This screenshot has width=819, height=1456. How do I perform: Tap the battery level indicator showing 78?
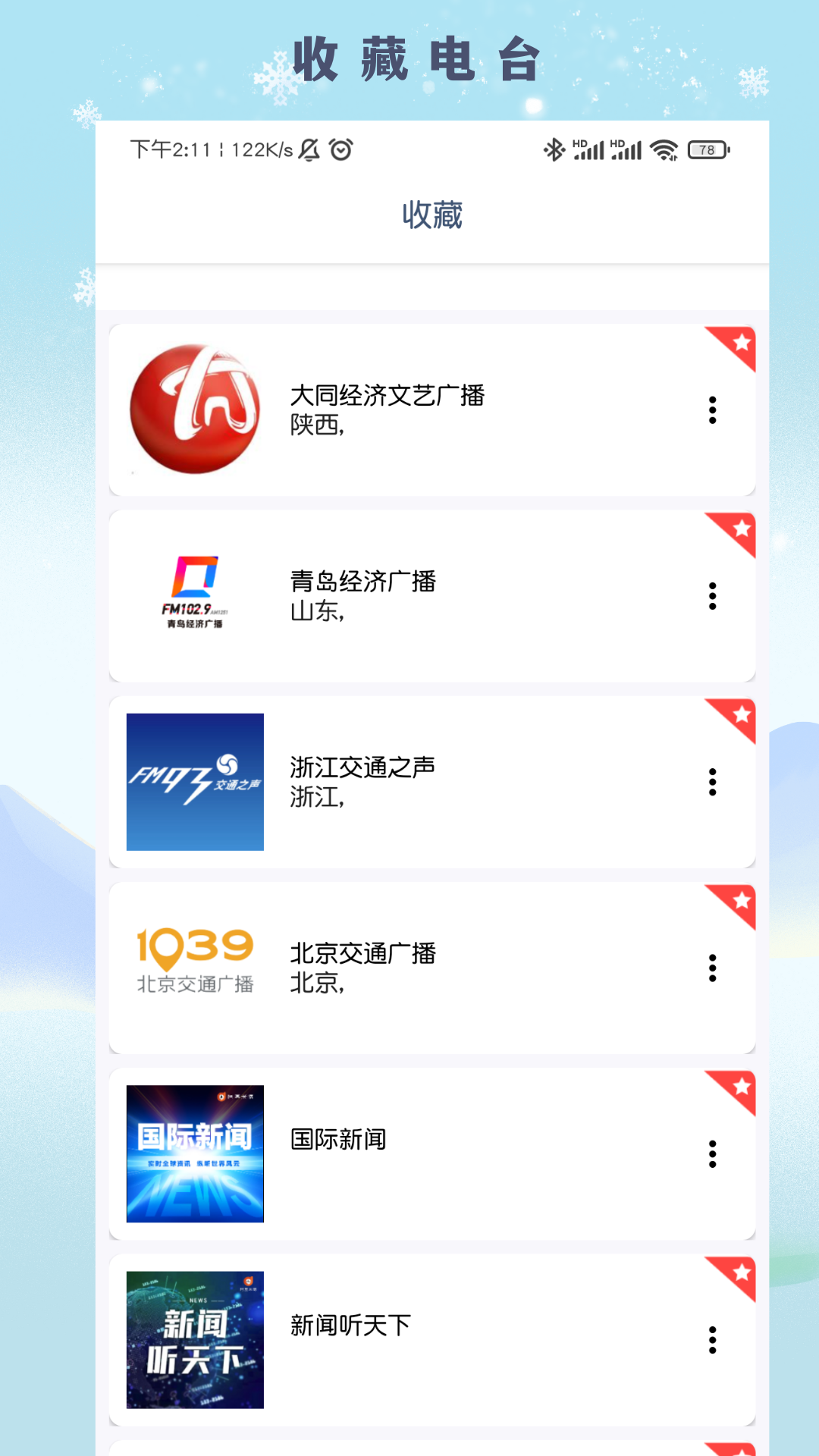(704, 150)
